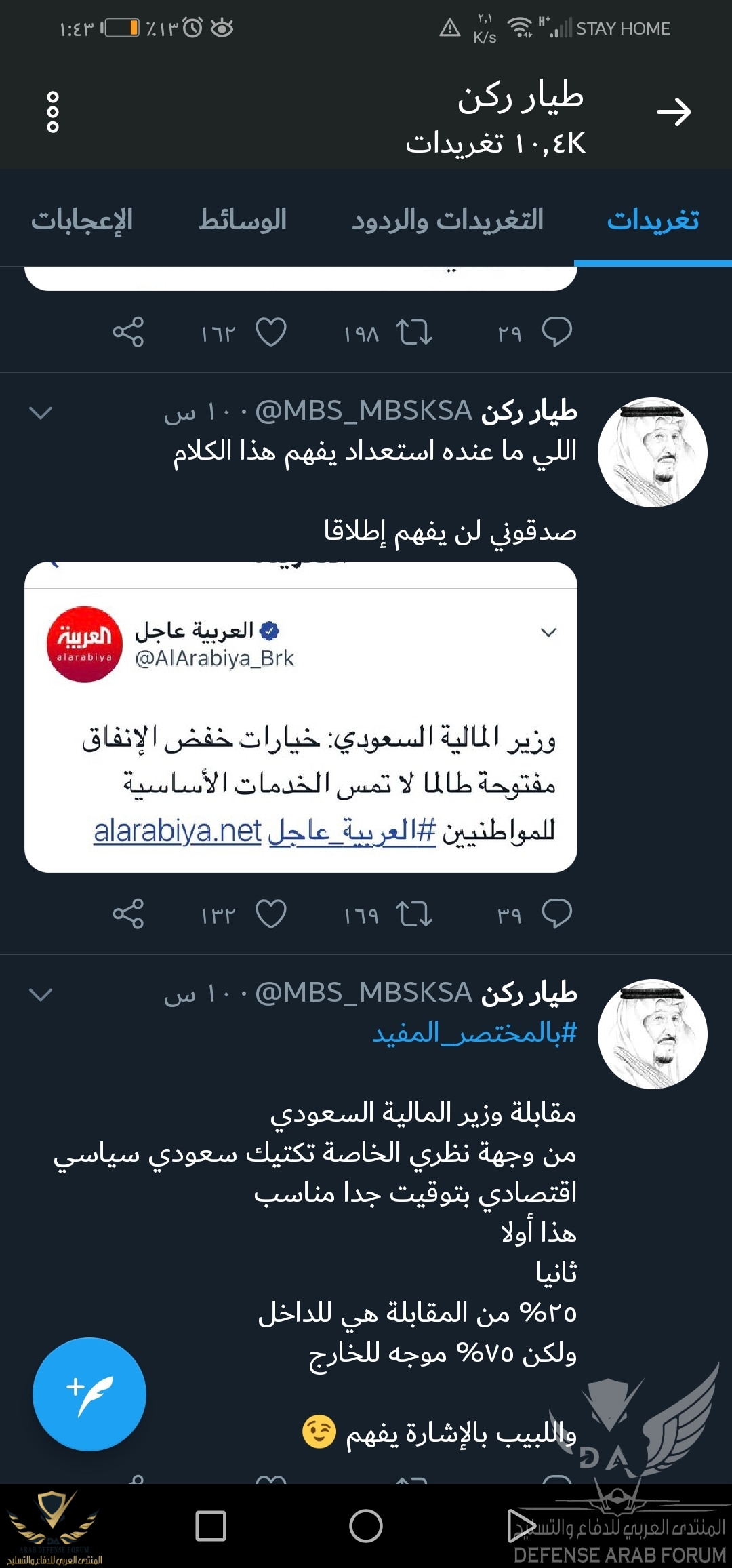Share the tweet with 132 likes
This screenshot has height=1568, width=732.
[128, 914]
